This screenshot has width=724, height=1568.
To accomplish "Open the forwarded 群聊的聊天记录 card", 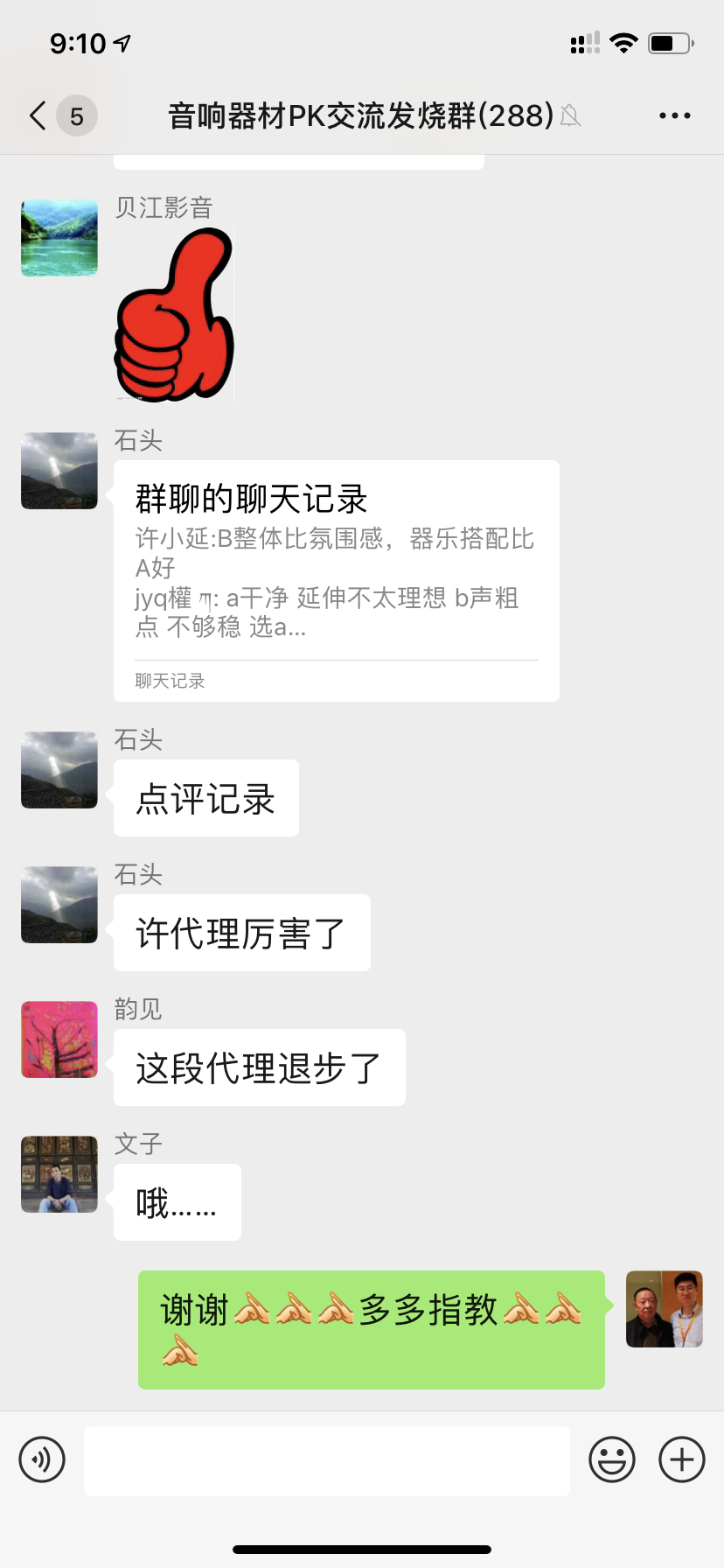I will click(336, 579).
